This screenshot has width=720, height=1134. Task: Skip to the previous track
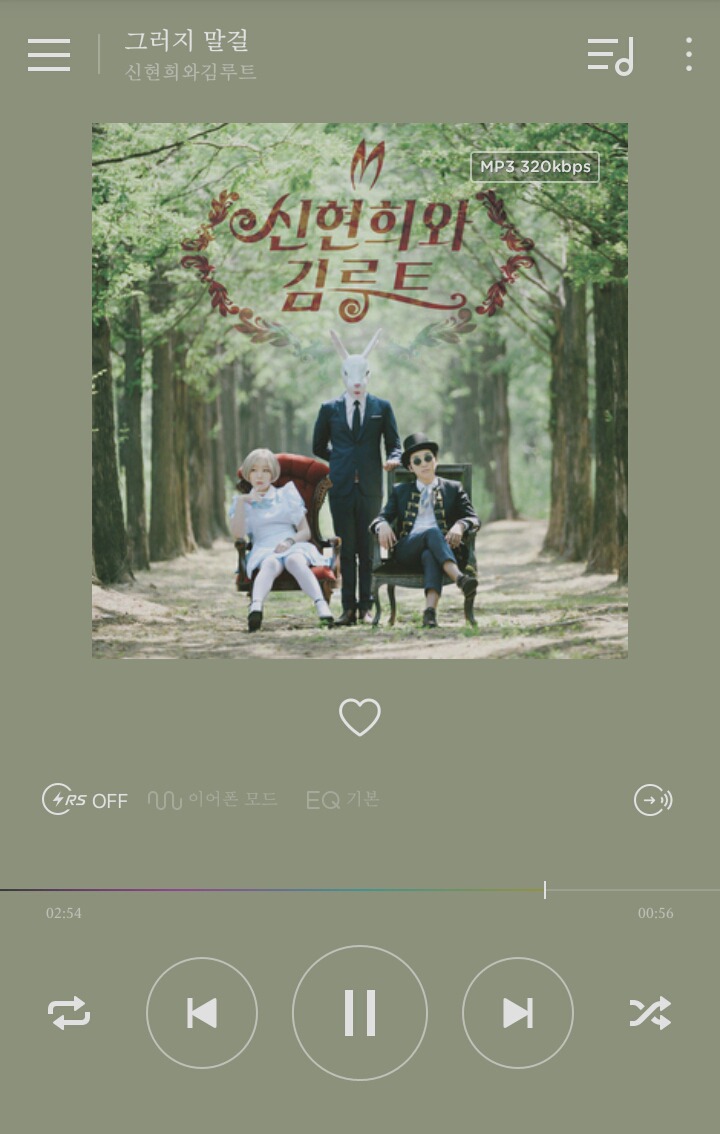coord(202,1013)
